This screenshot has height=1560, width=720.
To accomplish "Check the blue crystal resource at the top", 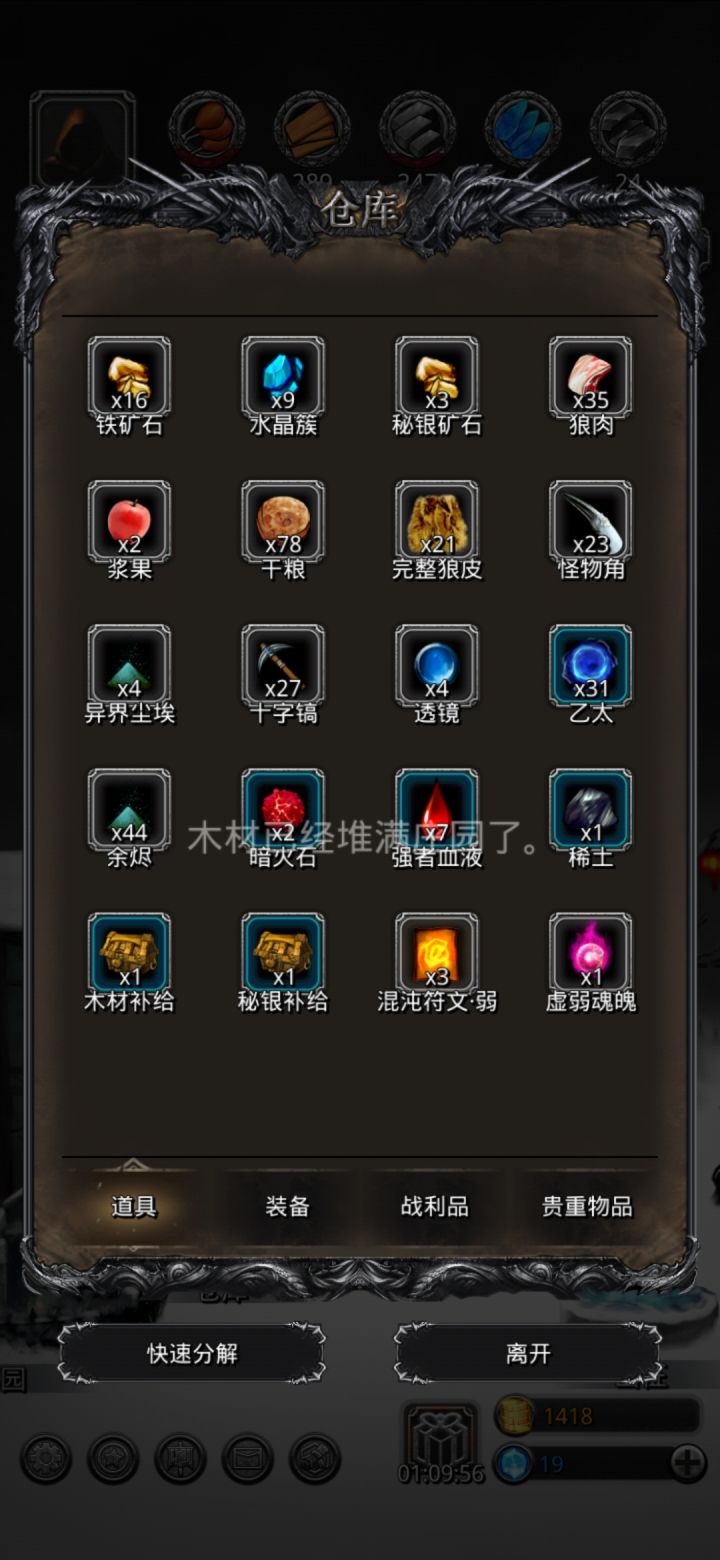I will (x=520, y=130).
